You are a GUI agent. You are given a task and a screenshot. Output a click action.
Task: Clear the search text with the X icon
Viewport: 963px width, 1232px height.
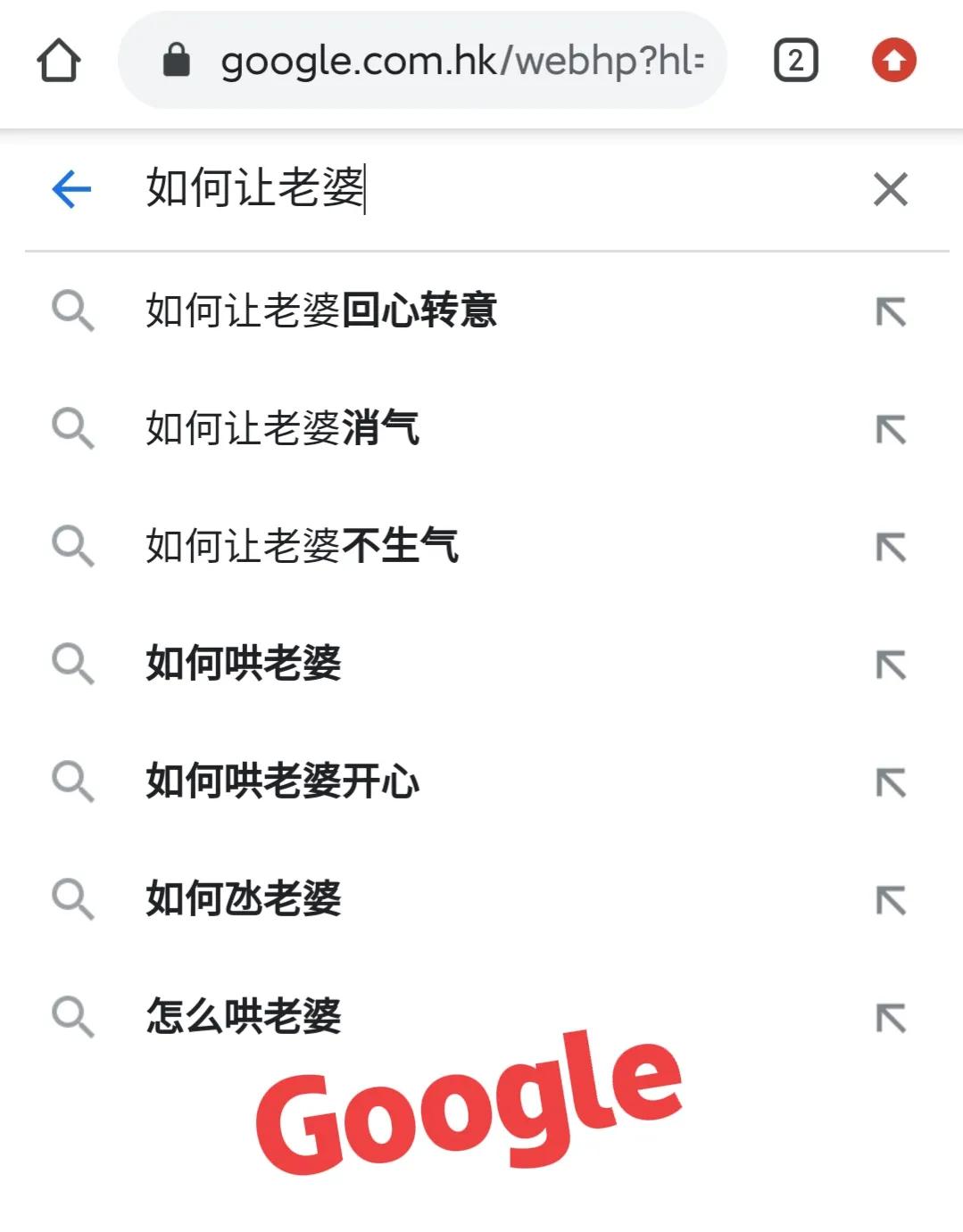click(889, 189)
